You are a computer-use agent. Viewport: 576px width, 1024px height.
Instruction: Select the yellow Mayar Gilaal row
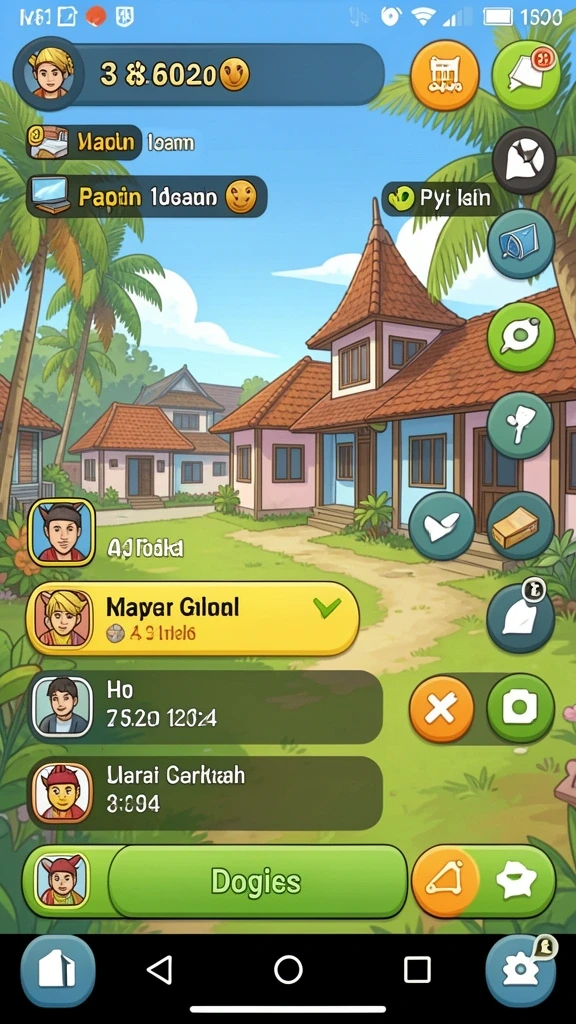coord(193,618)
